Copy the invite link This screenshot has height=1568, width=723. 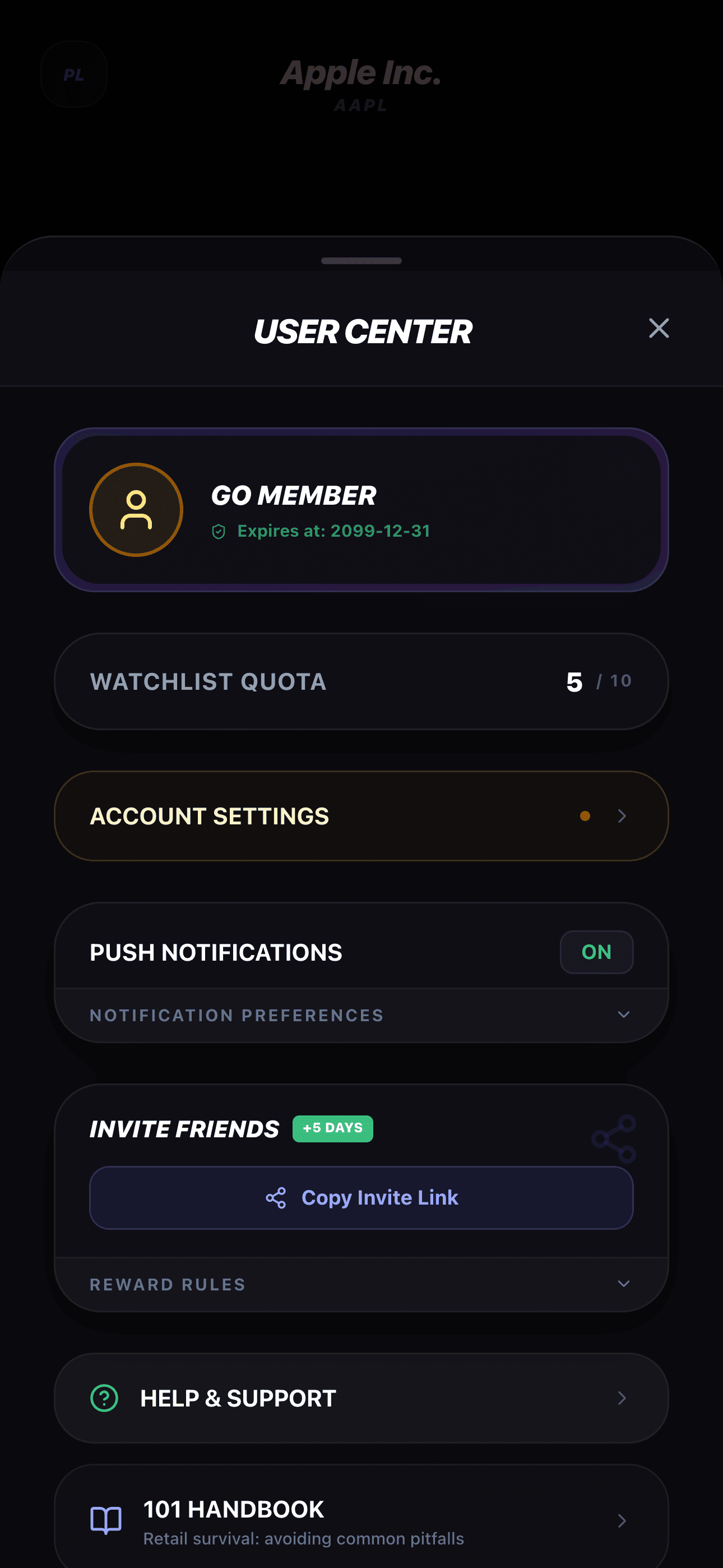361,1197
